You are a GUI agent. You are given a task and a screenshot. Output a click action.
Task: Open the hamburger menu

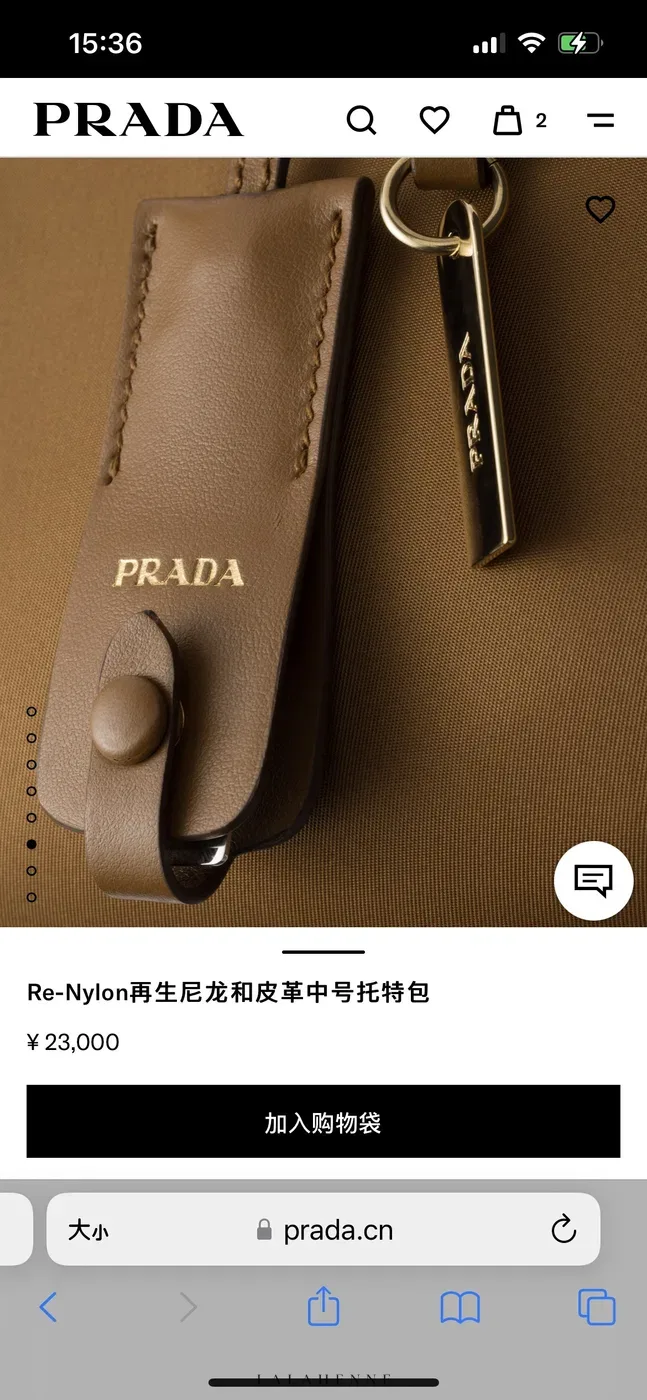tap(600, 121)
